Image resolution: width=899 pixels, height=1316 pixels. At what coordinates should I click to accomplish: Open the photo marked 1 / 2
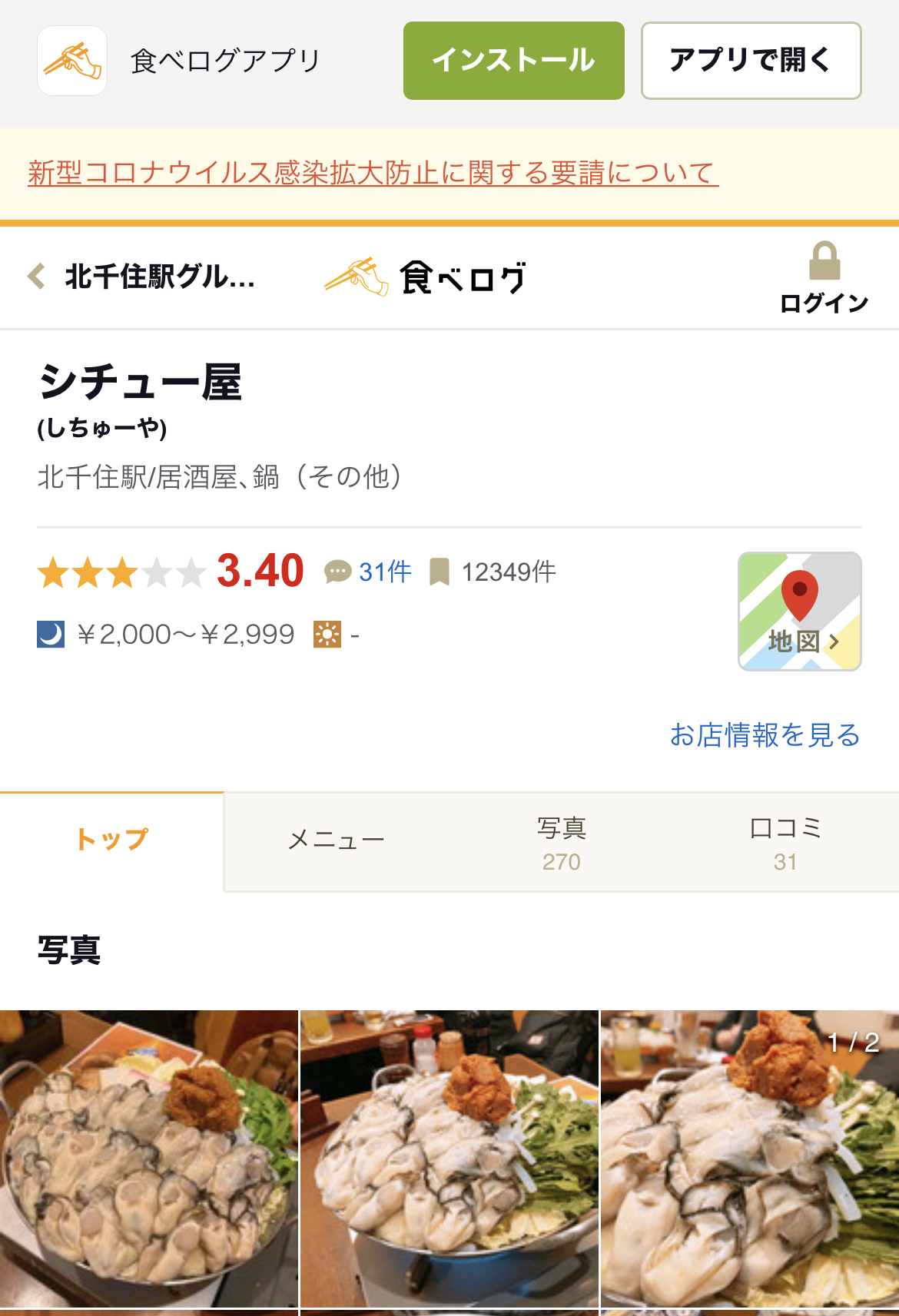[749, 1159]
